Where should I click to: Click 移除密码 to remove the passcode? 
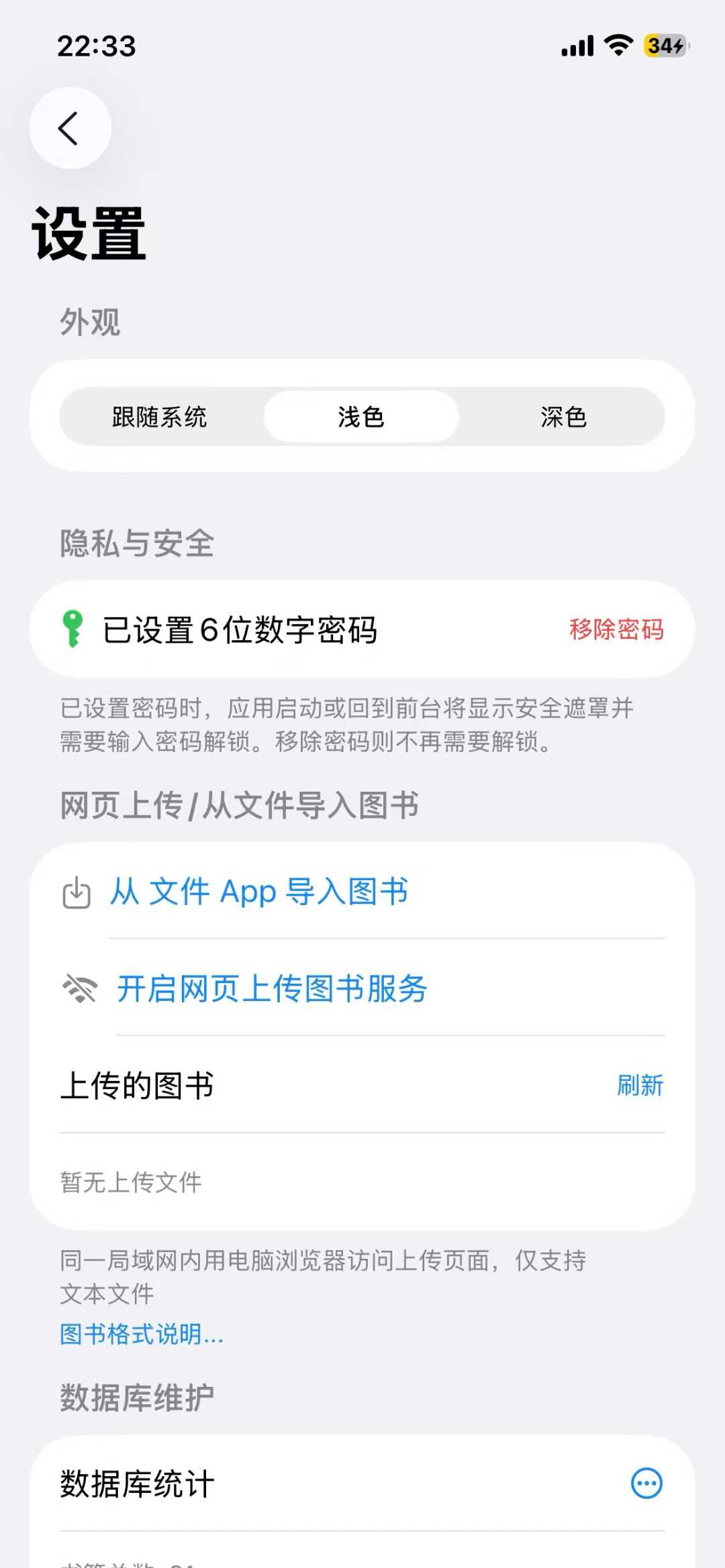(x=616, y=629)
